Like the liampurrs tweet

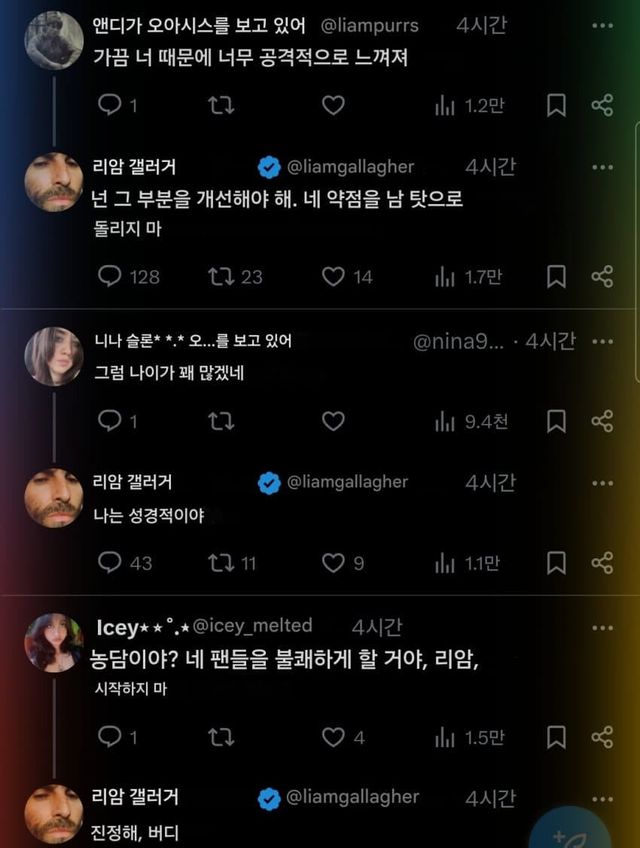(x=333, y=106)
